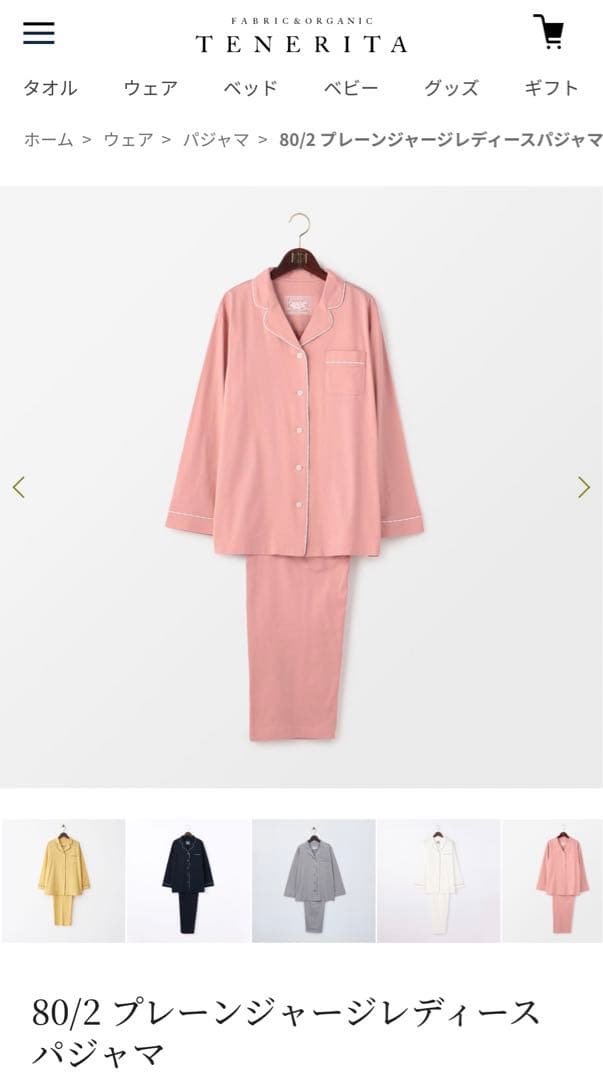The width and height of the screenshot is (603, 1080).
Task: Select the グッズ category
Action: pos(451,88)
